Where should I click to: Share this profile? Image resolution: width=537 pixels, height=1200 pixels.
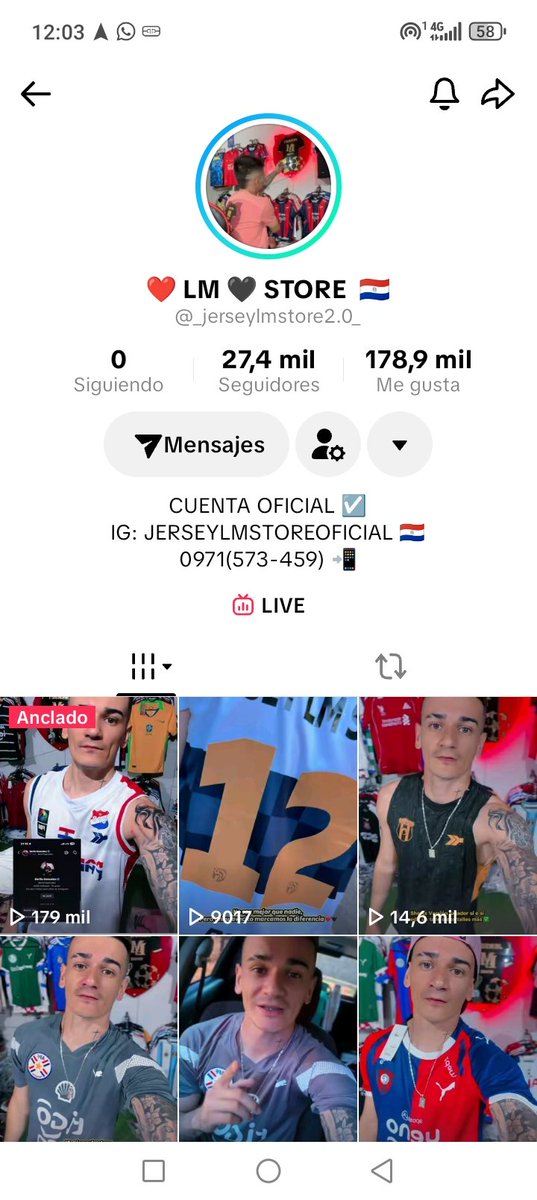pos(497,94)
